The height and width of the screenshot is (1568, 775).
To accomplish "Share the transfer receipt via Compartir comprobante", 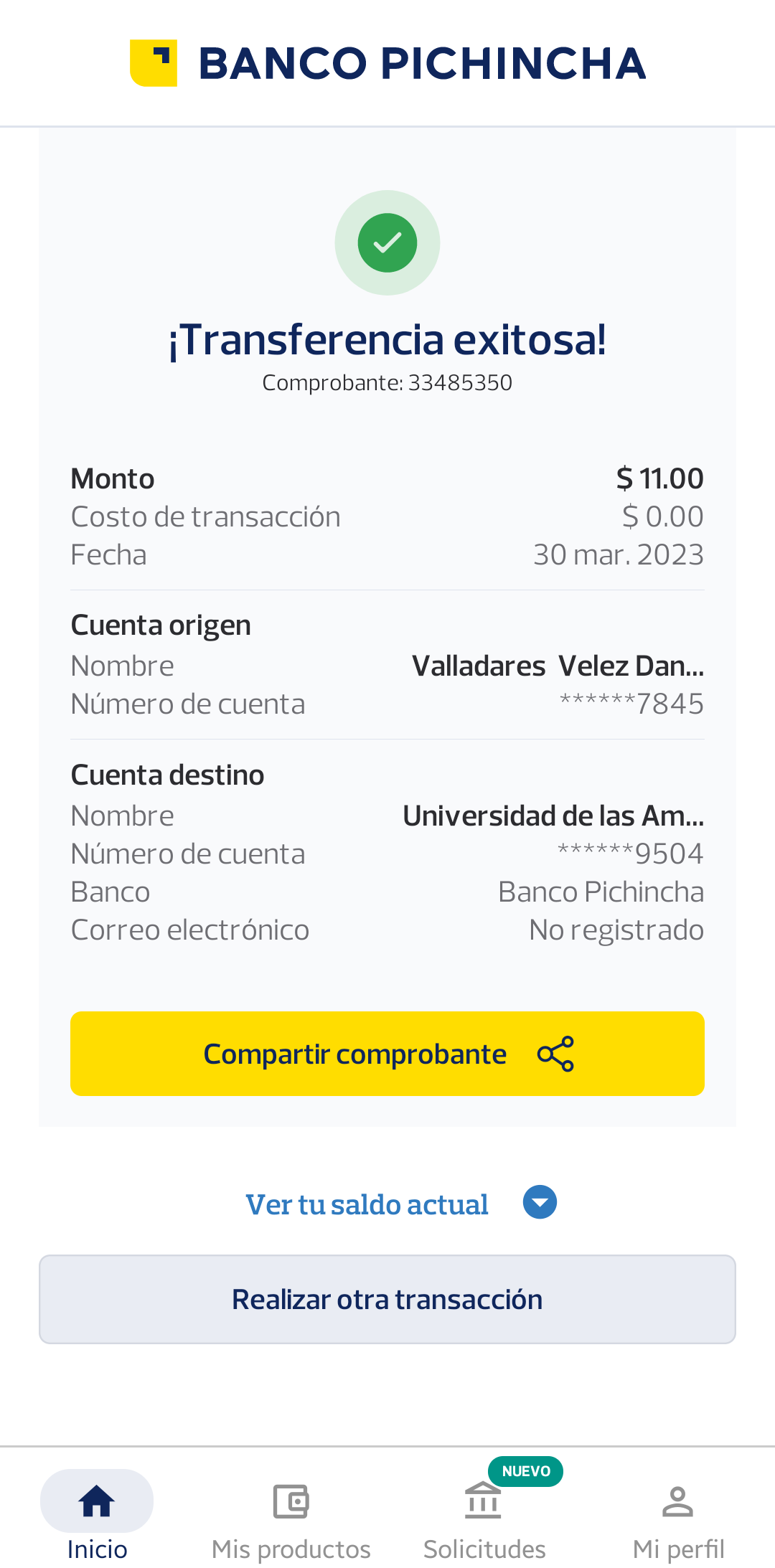I will tap(387, 1053).
